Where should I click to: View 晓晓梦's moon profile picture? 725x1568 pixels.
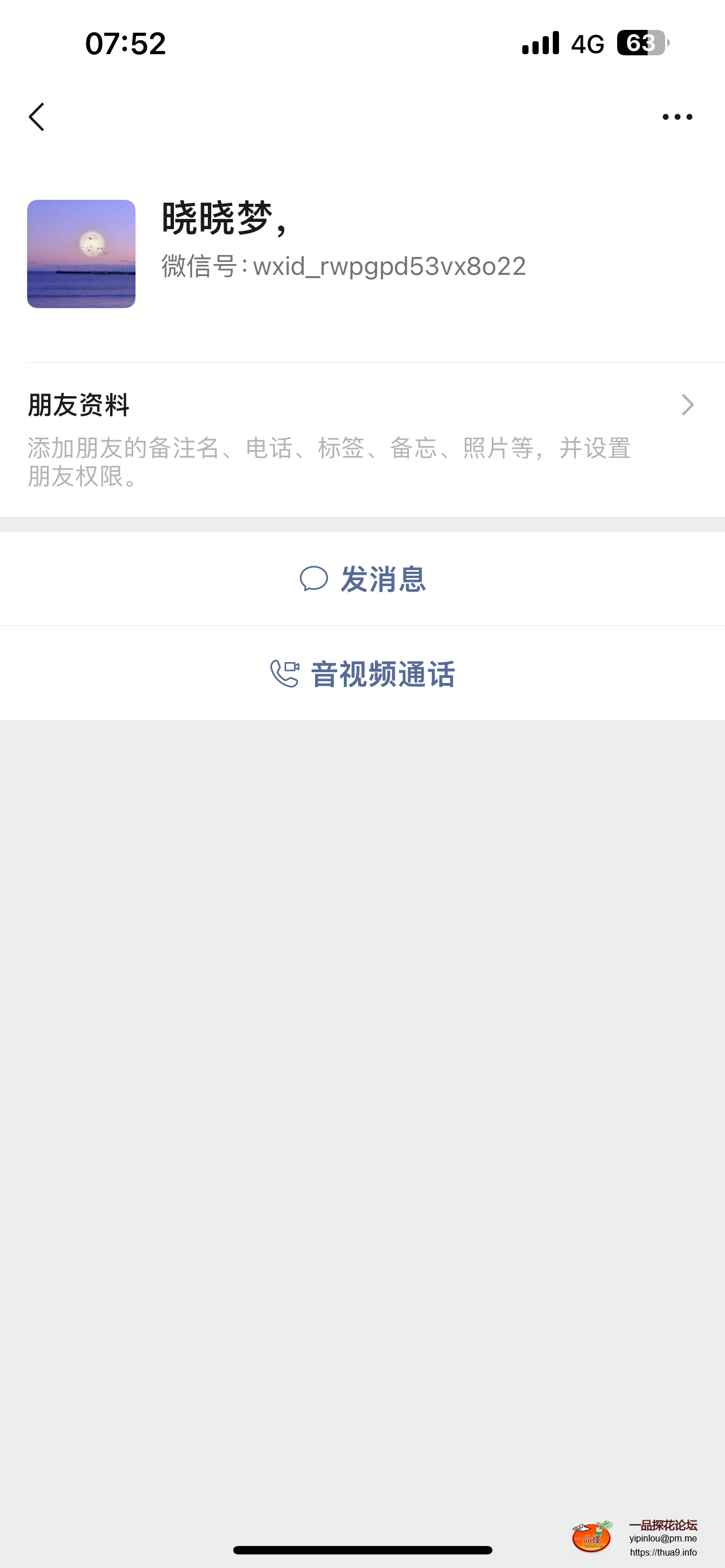(x=81, y=254)
